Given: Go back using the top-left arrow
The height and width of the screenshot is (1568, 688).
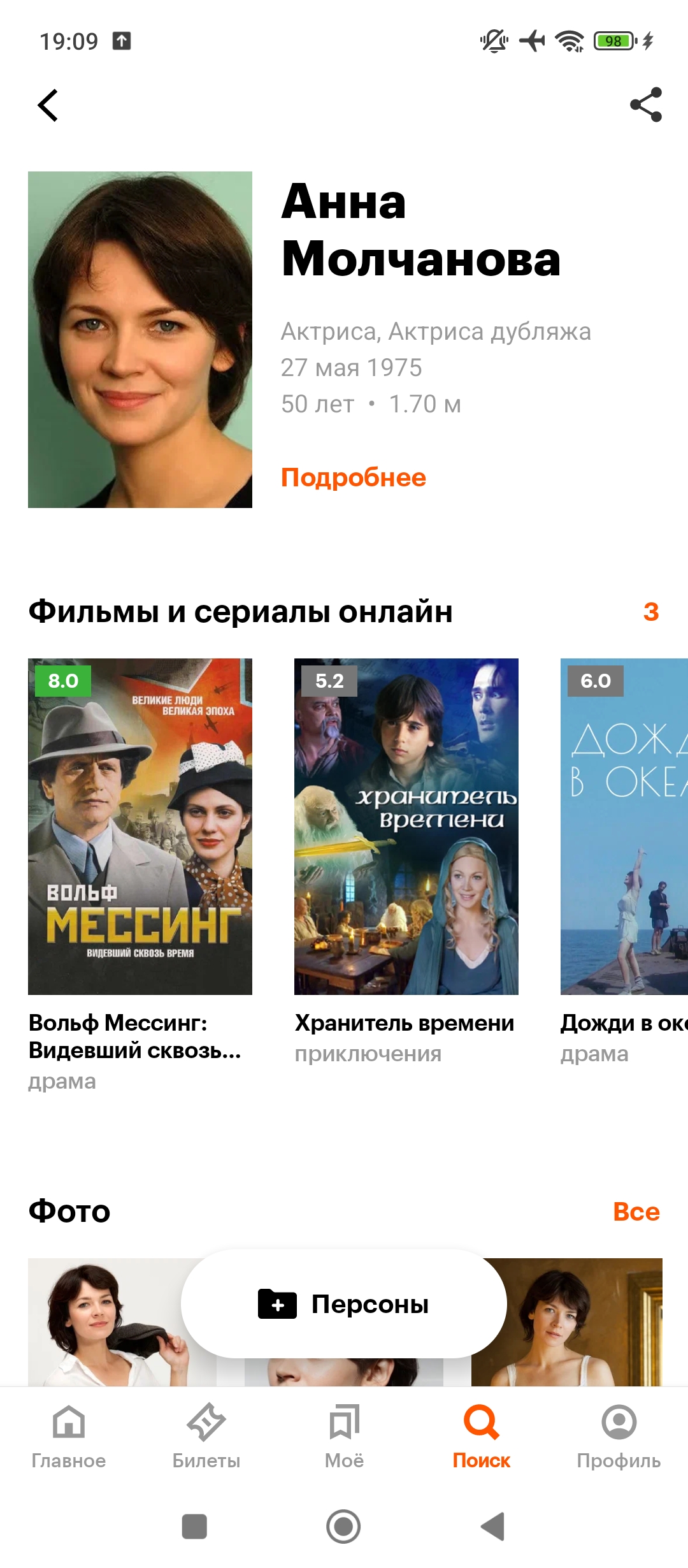Looking at the screenshot, I should click(x=48, y=105).
